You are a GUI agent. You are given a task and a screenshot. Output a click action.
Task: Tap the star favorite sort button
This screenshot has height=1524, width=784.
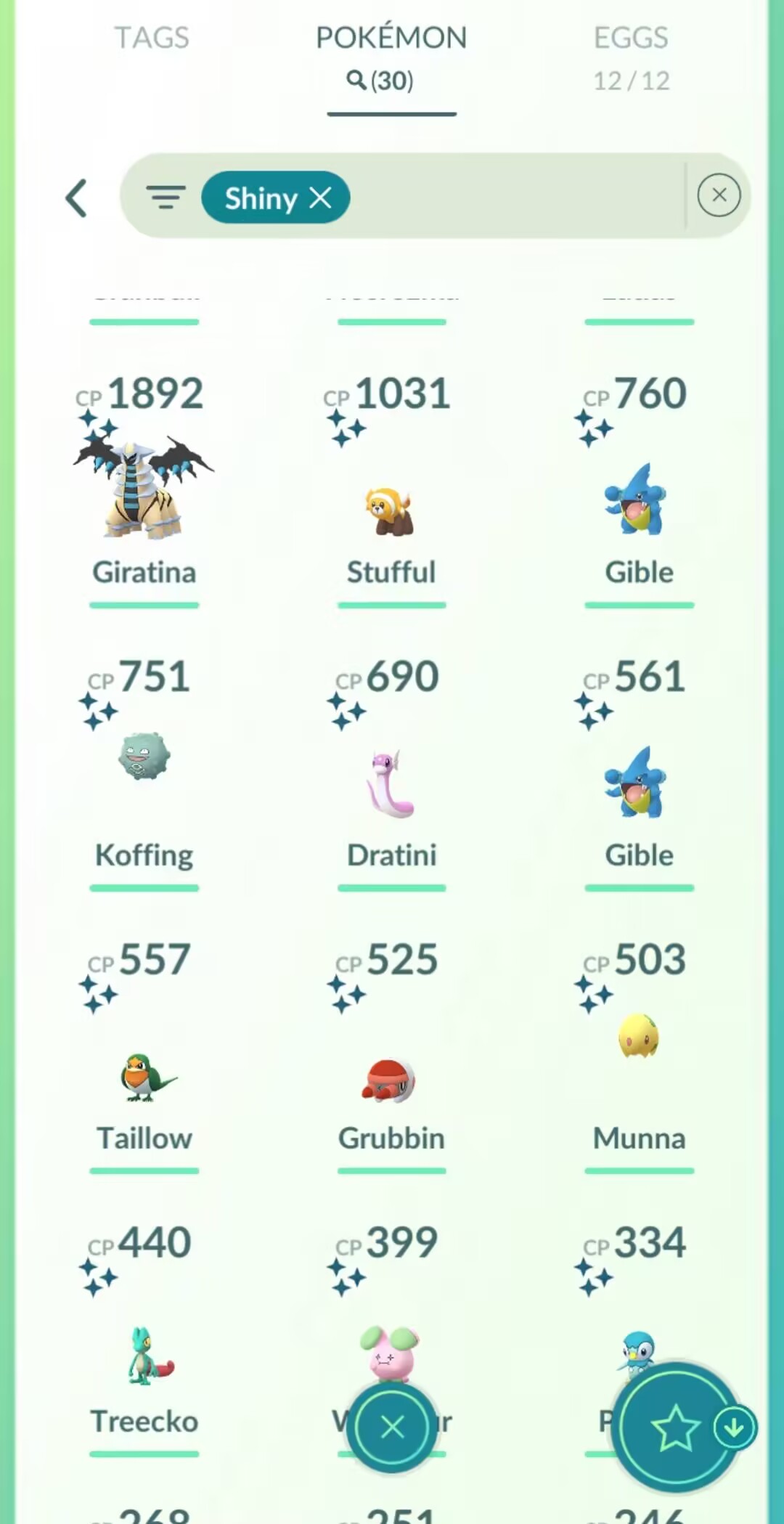coord(676,1427)
